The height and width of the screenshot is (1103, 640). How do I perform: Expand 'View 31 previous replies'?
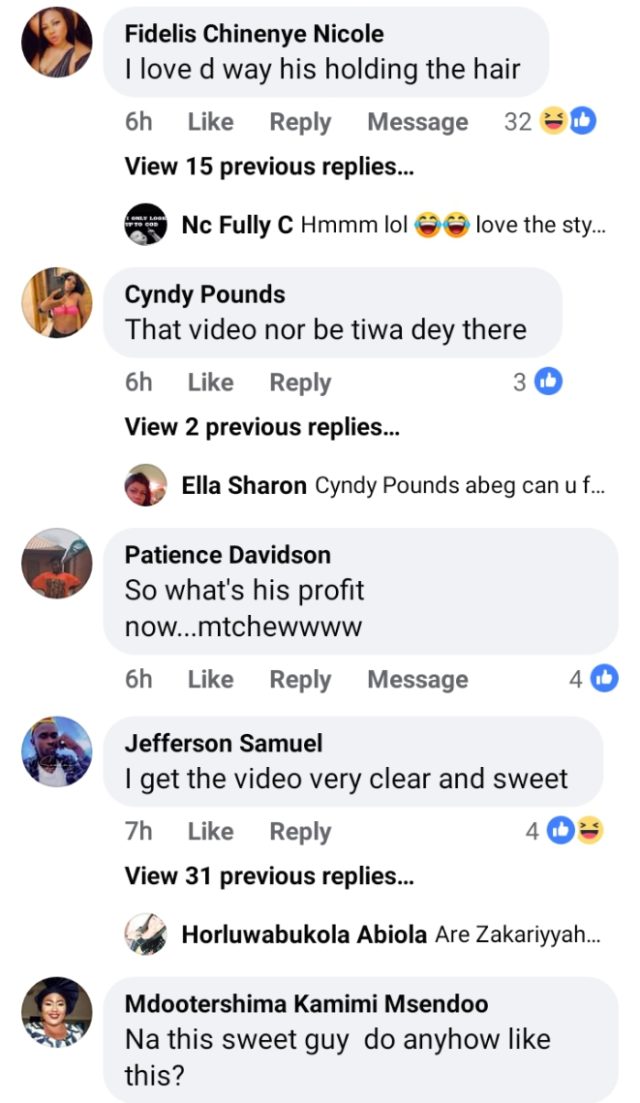tap(269, 877)
